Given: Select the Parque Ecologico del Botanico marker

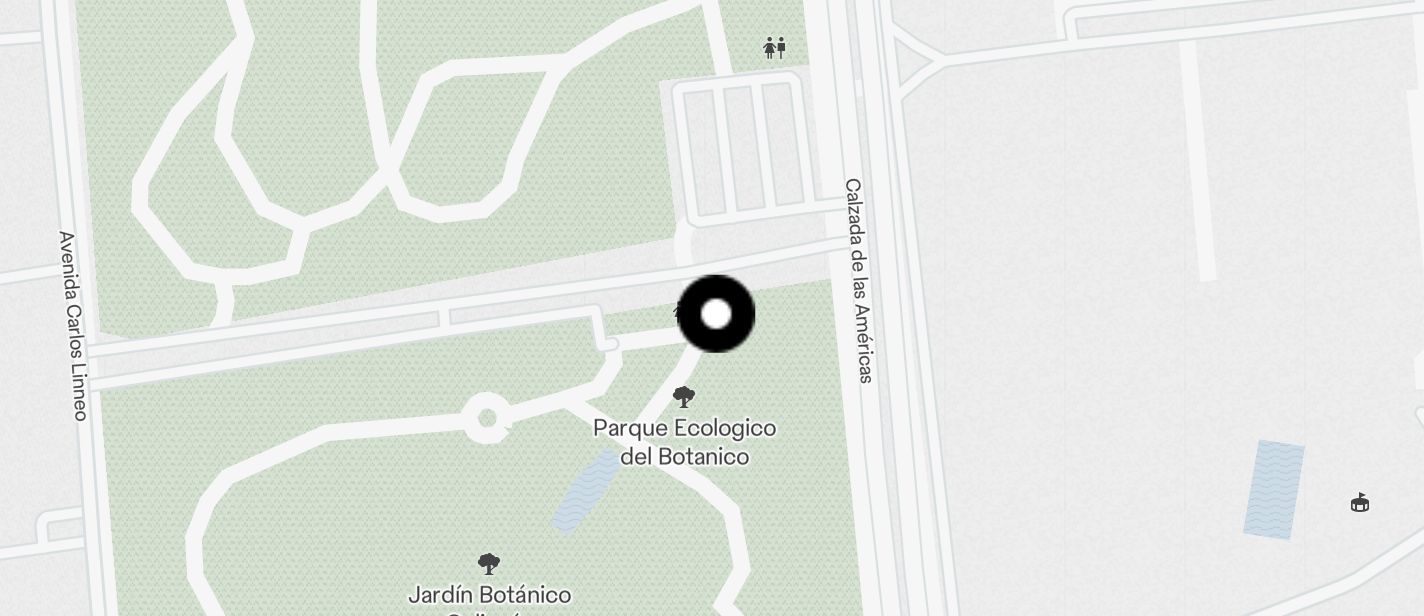Looking at the screenshot, I should pos(684,397).
